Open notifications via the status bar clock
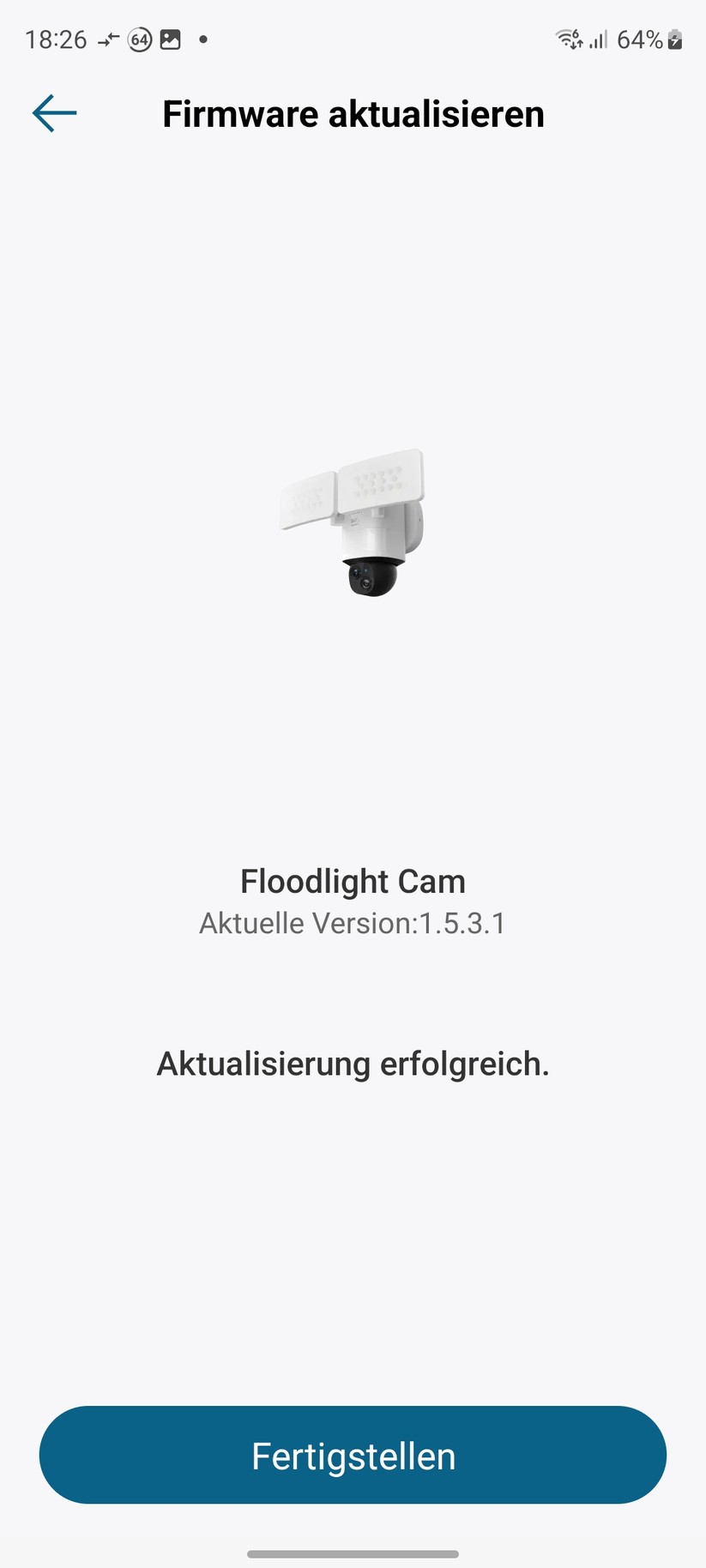Screen dimensions: 706x1568 pyautogui.click(x=57, y=39)
